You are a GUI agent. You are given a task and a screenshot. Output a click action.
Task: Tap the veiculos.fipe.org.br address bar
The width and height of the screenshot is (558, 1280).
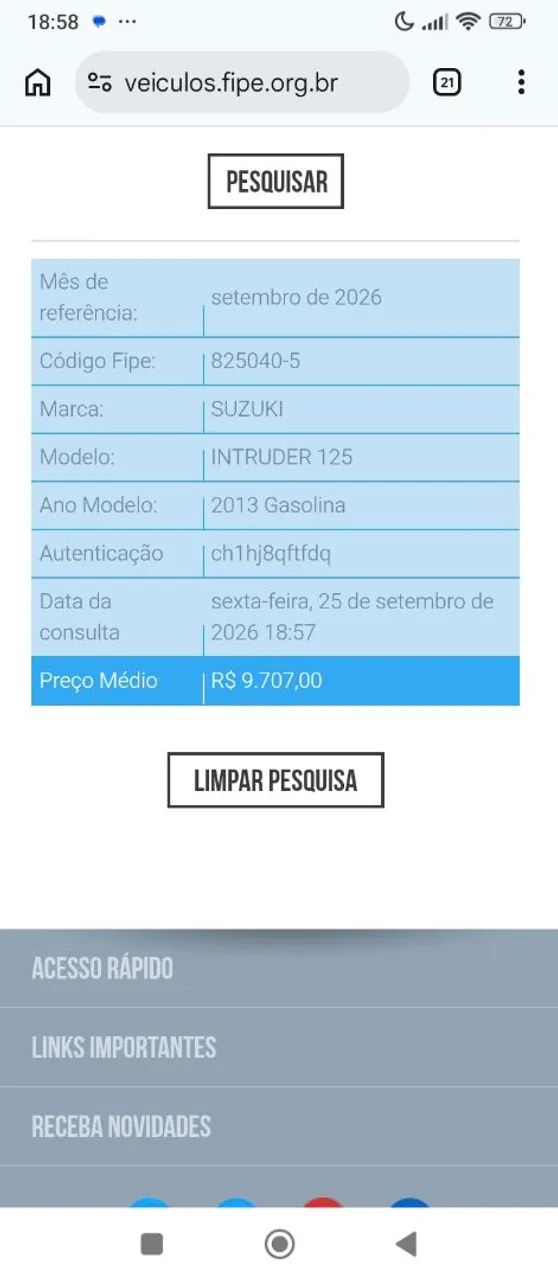coord(242,82)
